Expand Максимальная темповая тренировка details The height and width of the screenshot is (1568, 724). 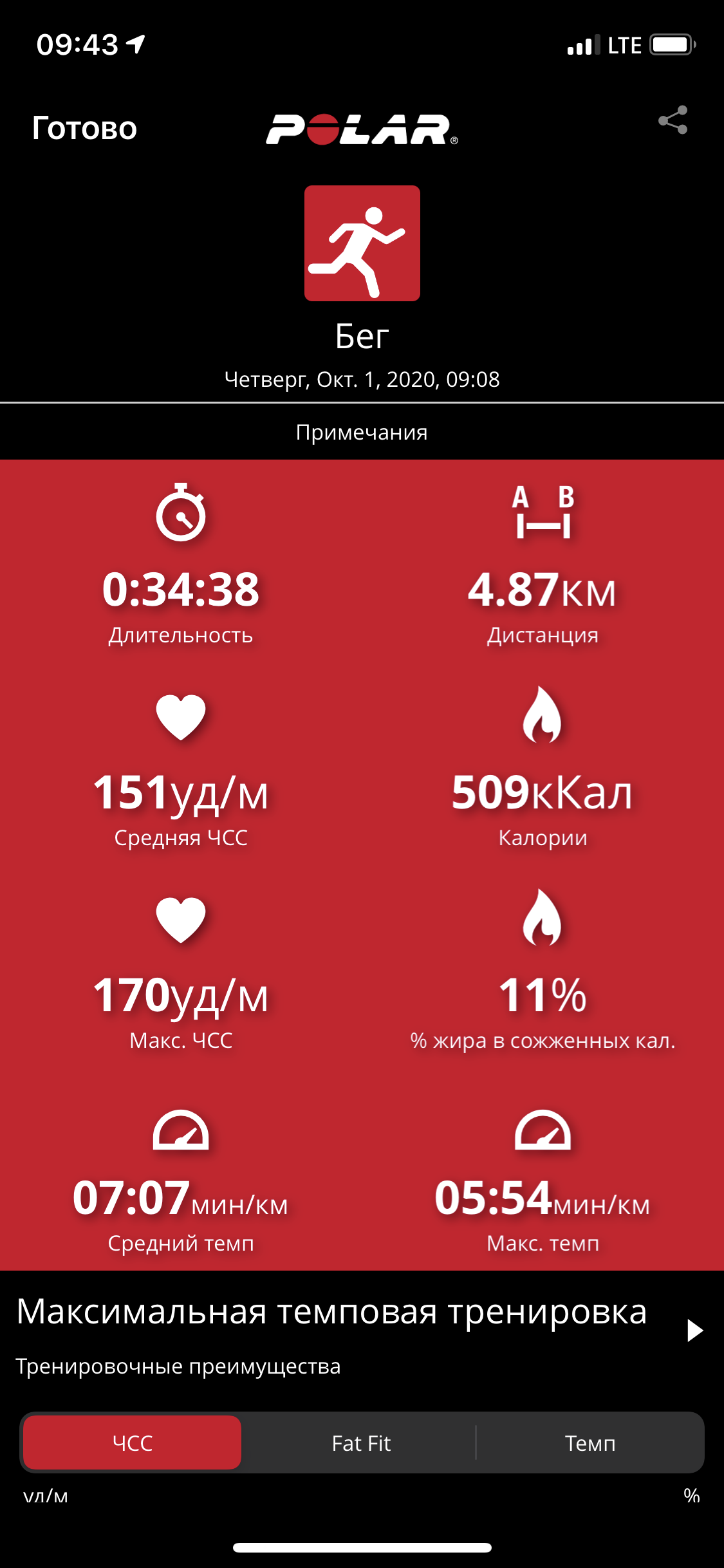pyautogui.click(x=694, y=1330)
